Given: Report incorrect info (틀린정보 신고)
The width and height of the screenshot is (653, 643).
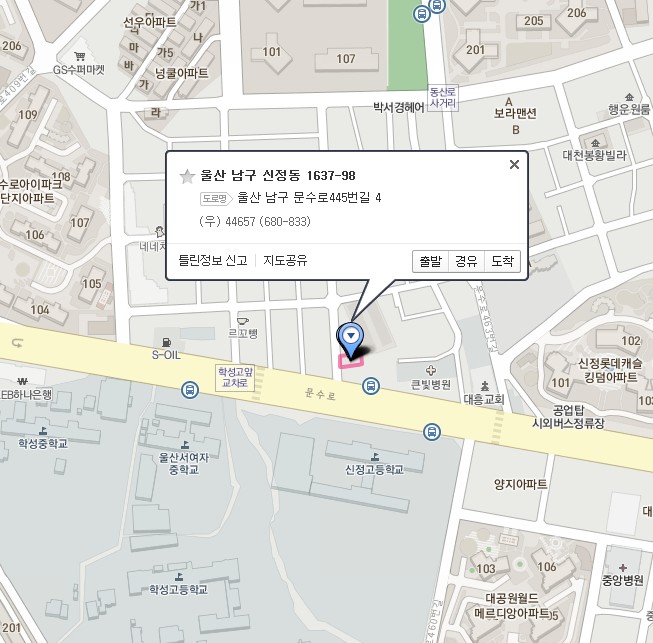Looking at the screenshot, I should [213, 261].
